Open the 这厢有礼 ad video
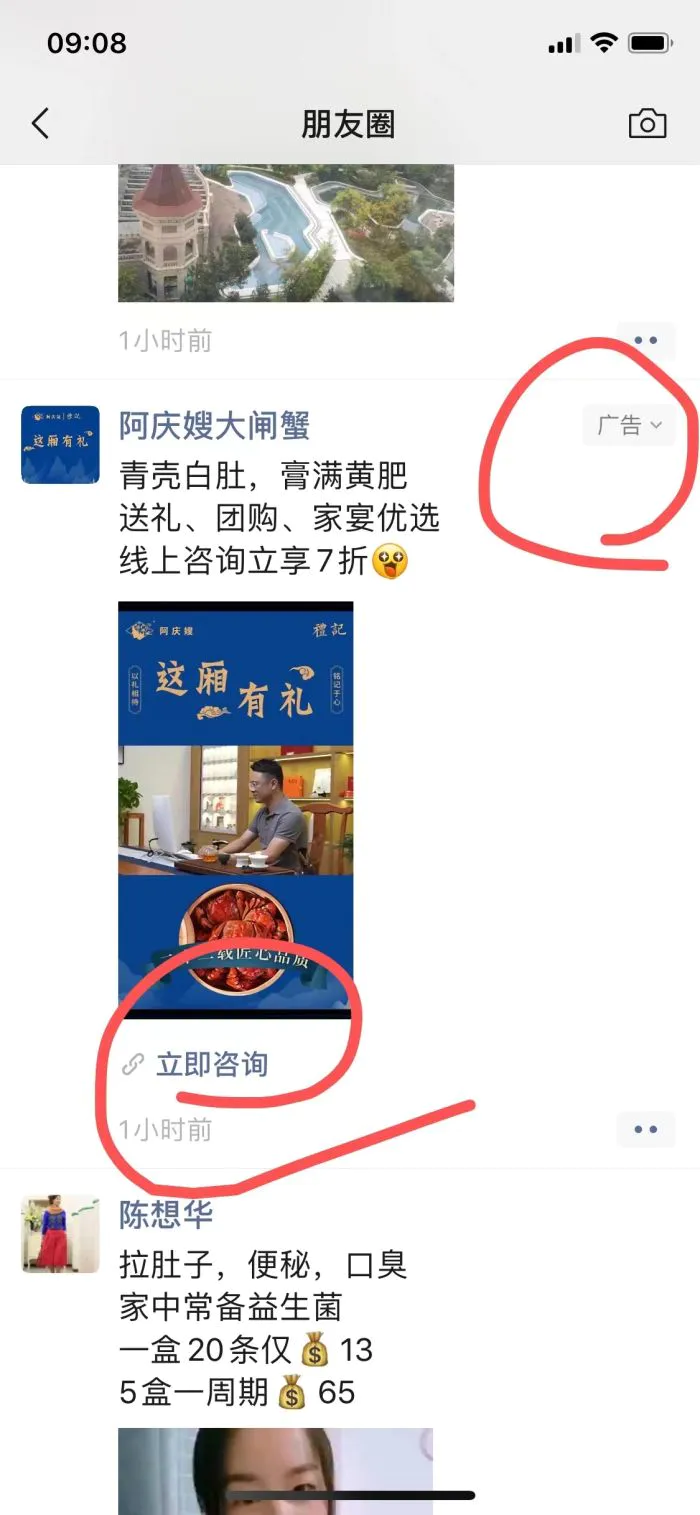Screen dimensions: 700x1515 coord(236,808)
